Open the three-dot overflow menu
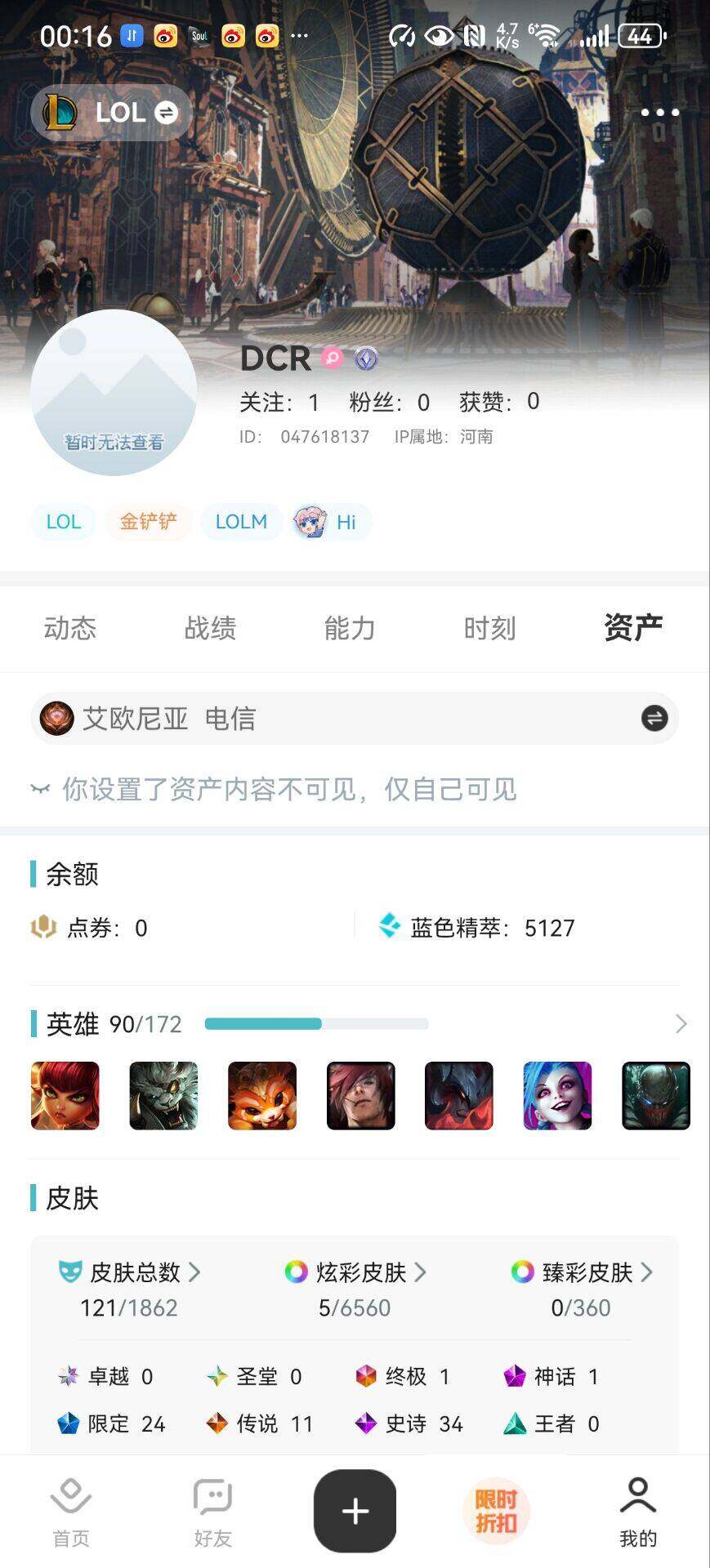Image resolution: width=710 pixels, height=1568 pixels. pos(659,113)
